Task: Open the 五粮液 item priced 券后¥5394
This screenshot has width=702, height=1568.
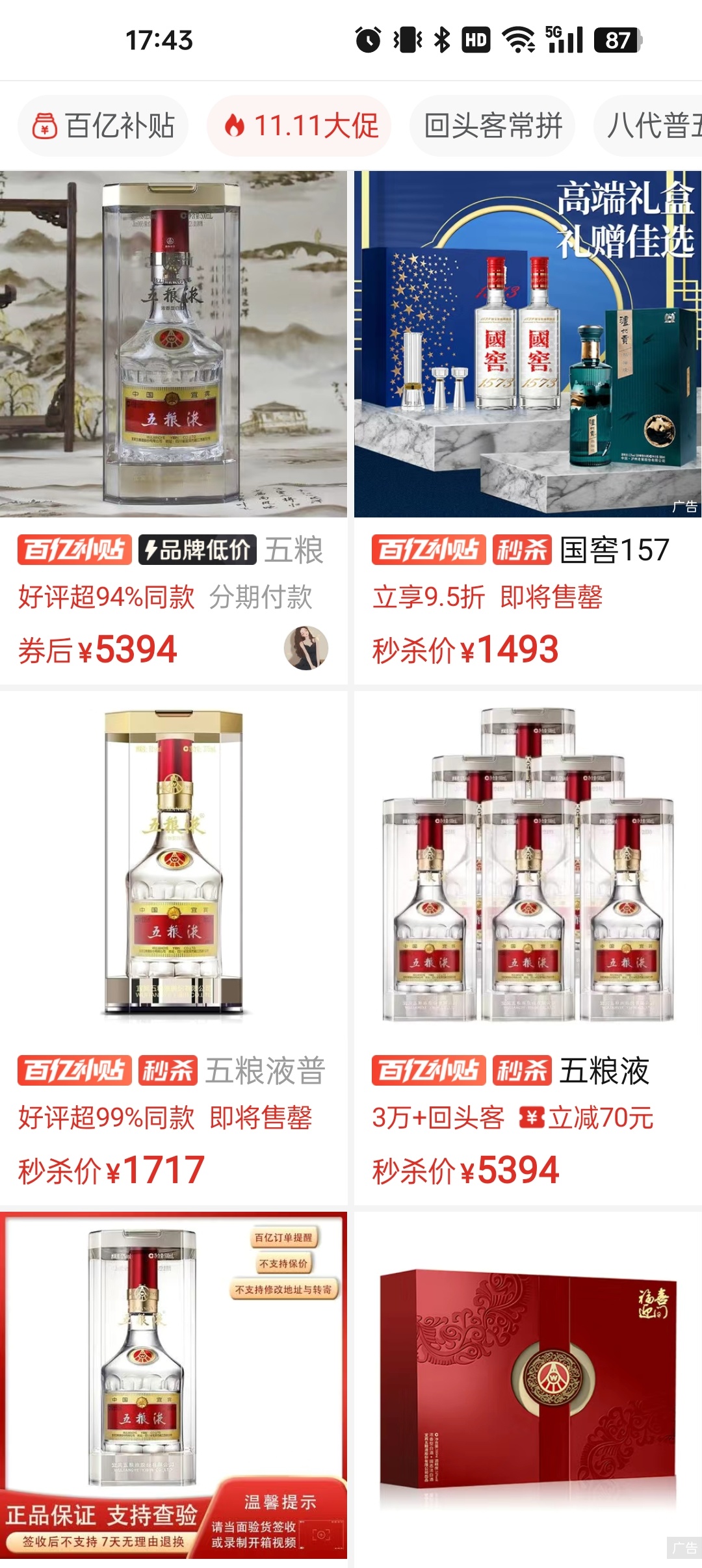Action: [x=173, y=345]
